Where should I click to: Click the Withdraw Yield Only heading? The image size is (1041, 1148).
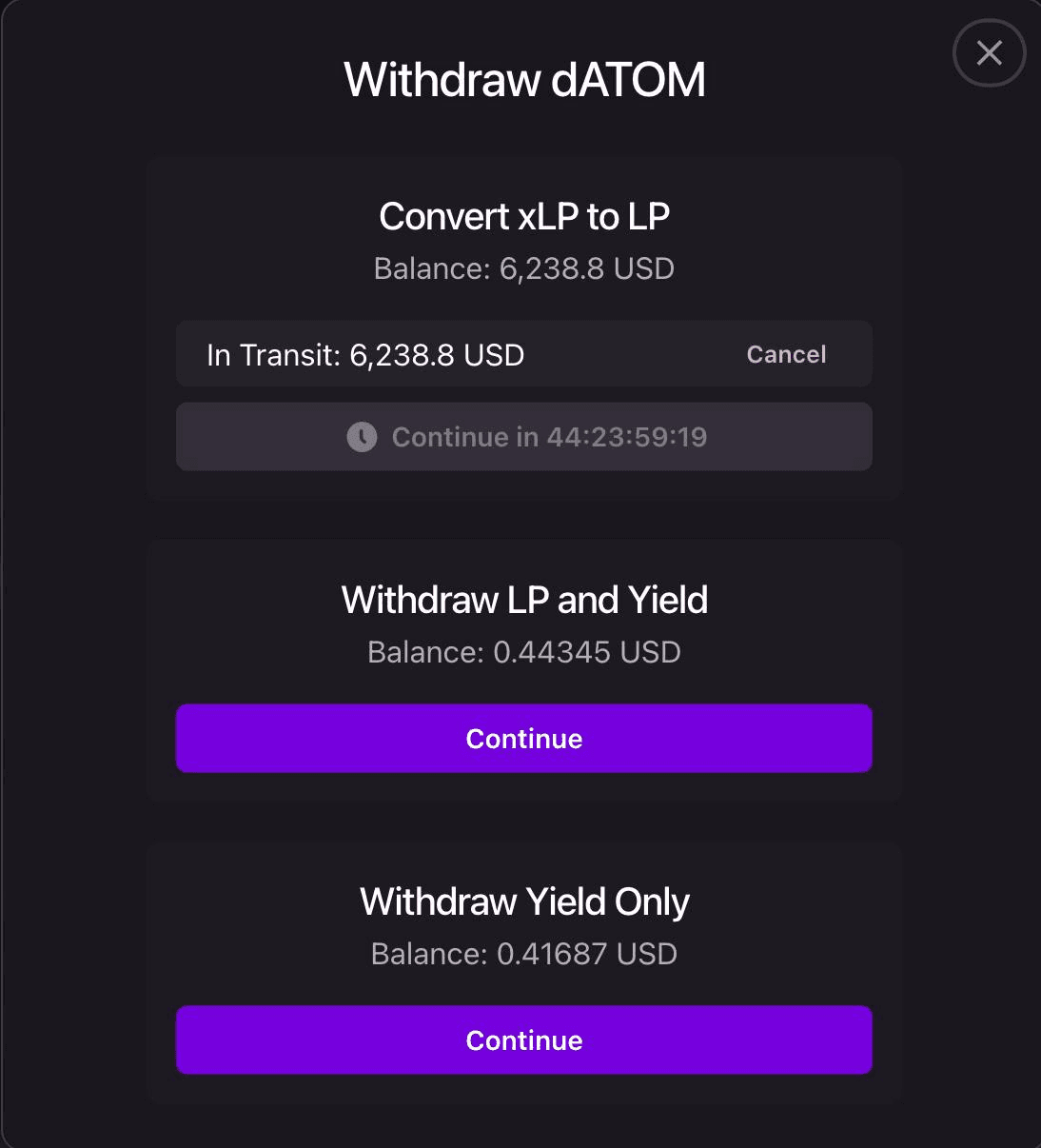pyautogui.click(x=524, y=901)
